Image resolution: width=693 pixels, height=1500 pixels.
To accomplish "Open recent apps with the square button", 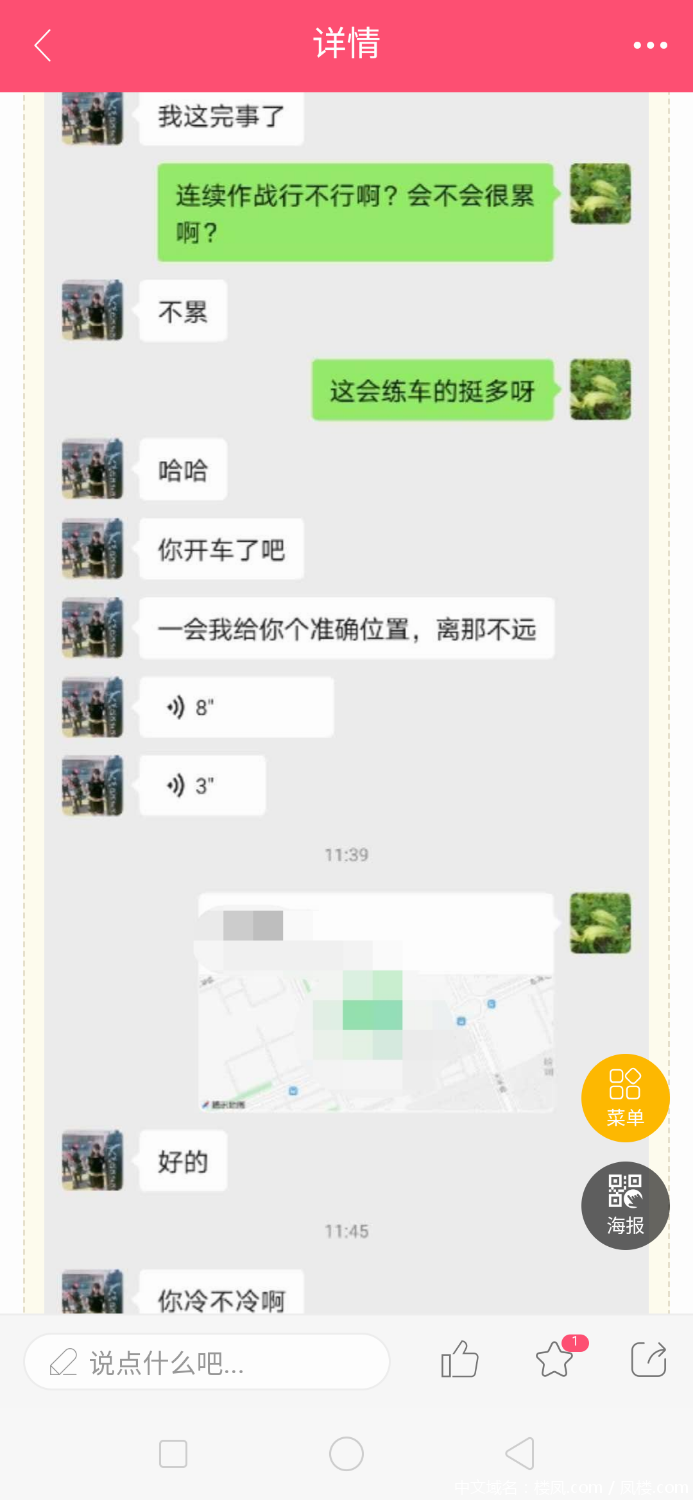I will click(x=173, y=1453).
